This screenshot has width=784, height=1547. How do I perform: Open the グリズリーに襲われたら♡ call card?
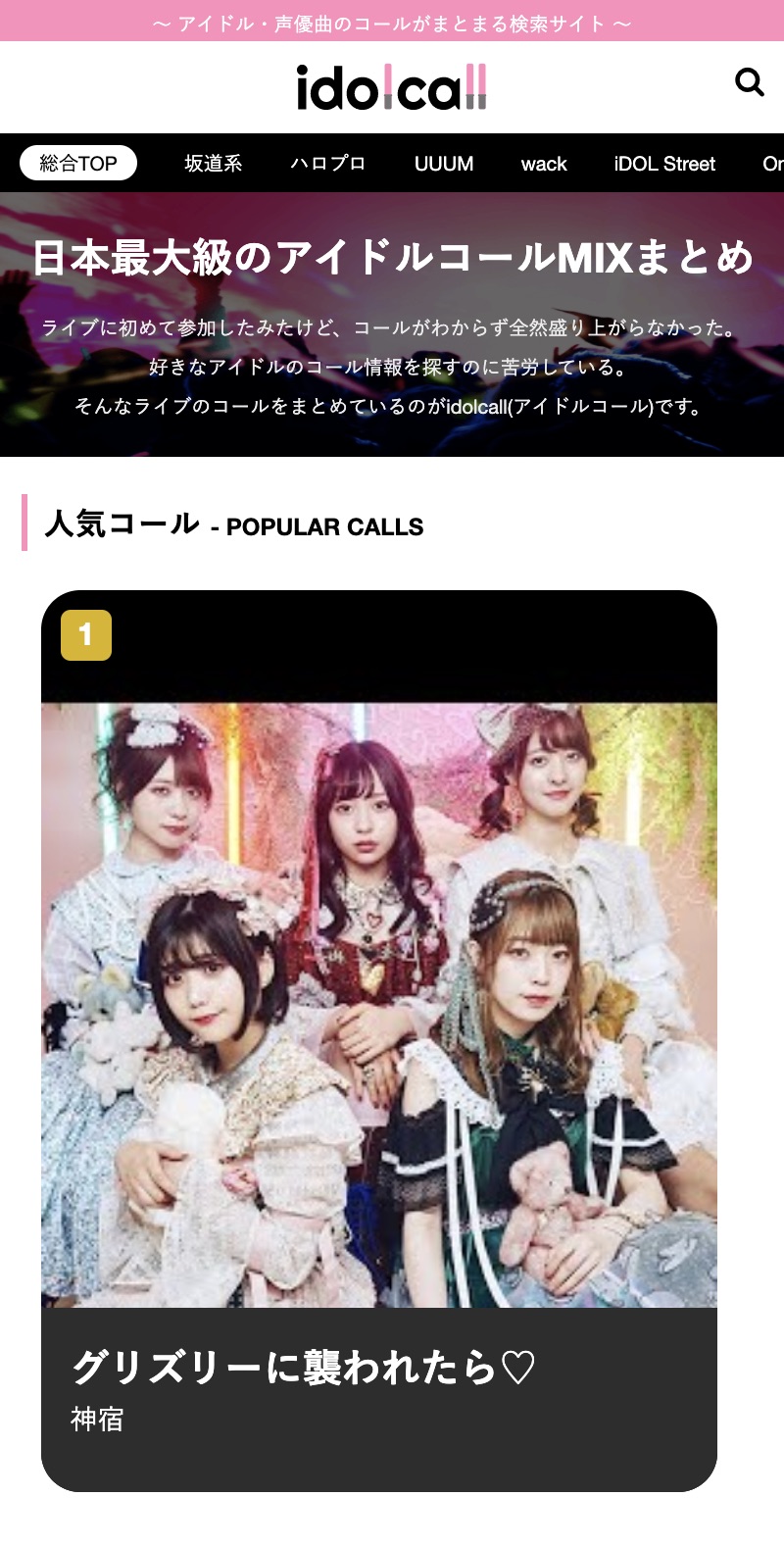379,1039
